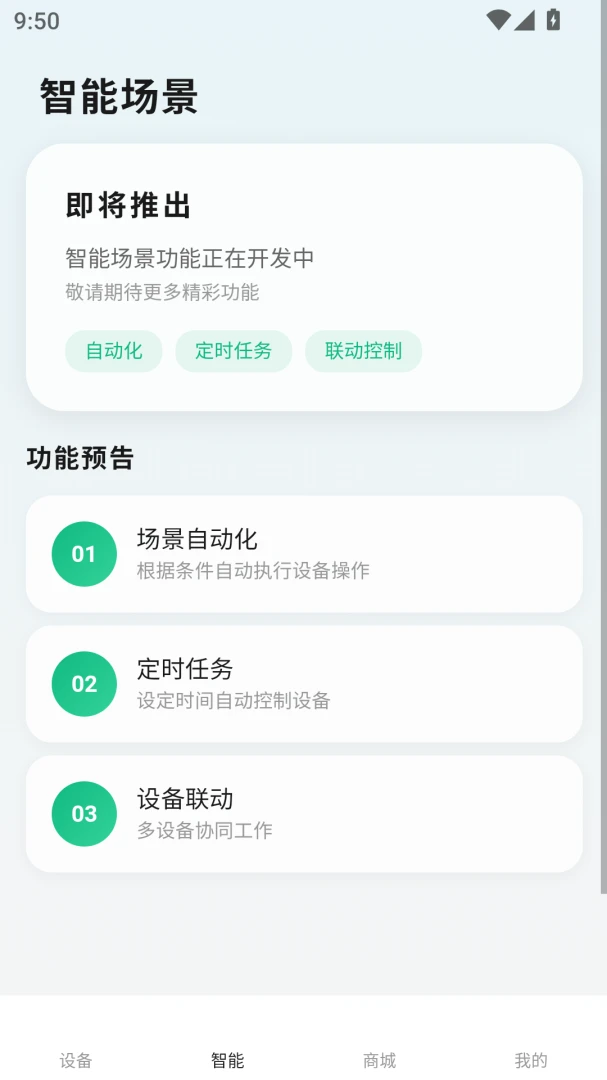Tap the 联动控制 chip

coord(363,351)
